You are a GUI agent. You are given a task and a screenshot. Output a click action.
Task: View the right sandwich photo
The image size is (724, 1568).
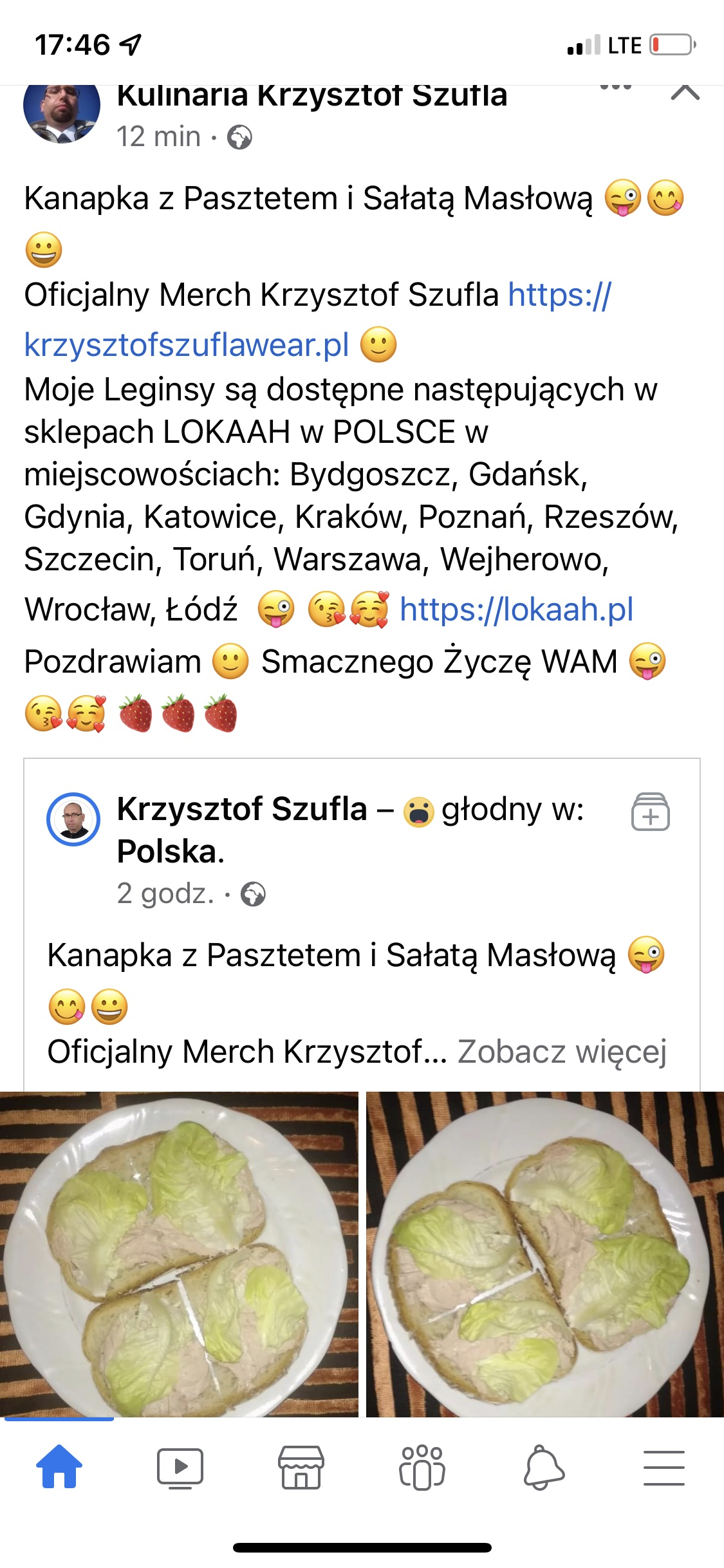point(544,1253)
